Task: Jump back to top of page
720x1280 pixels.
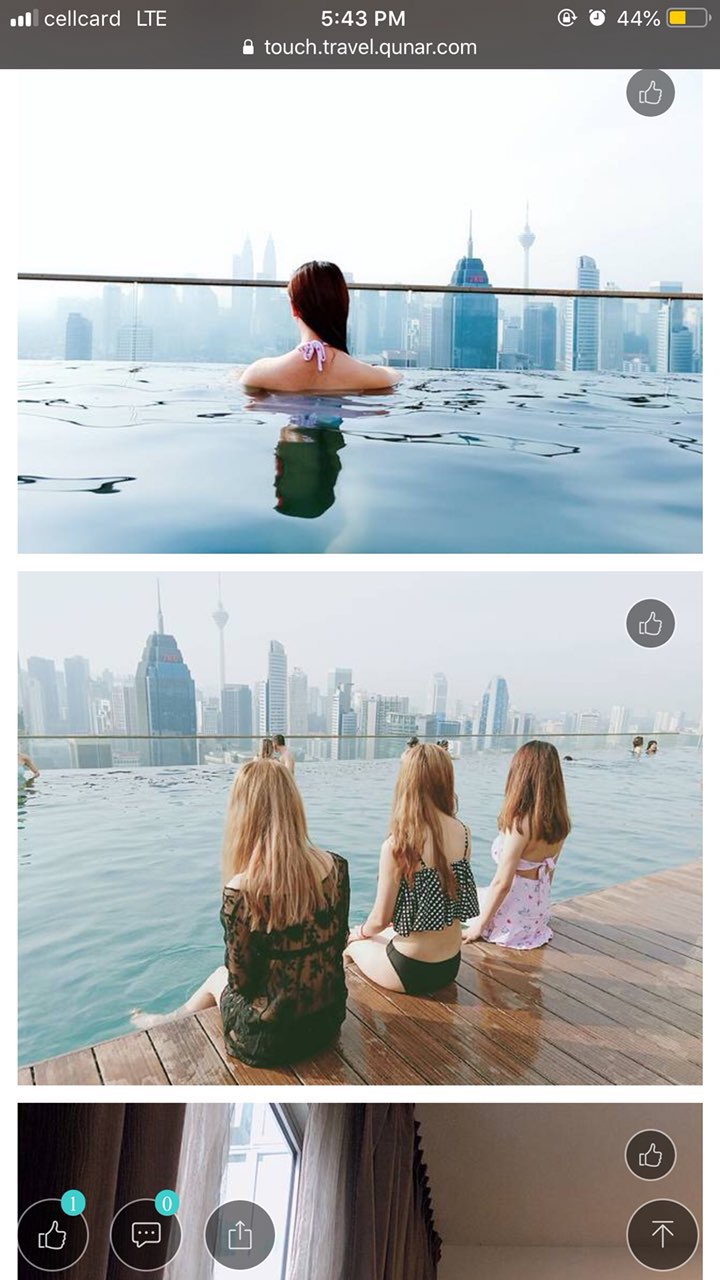Action: [x=662, y=1234]
